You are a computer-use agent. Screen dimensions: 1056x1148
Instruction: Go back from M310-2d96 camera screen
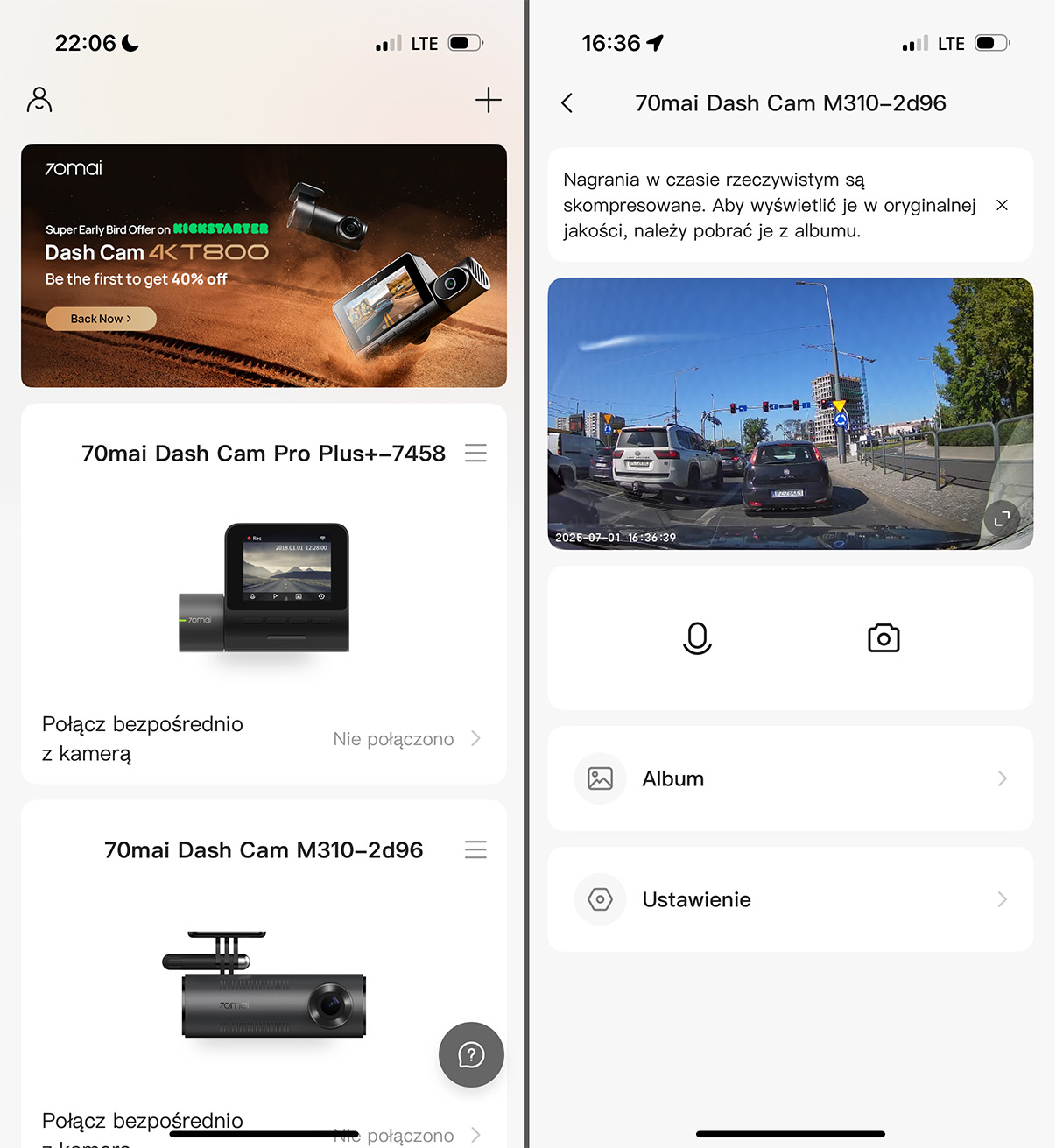(x=567, y=103)
